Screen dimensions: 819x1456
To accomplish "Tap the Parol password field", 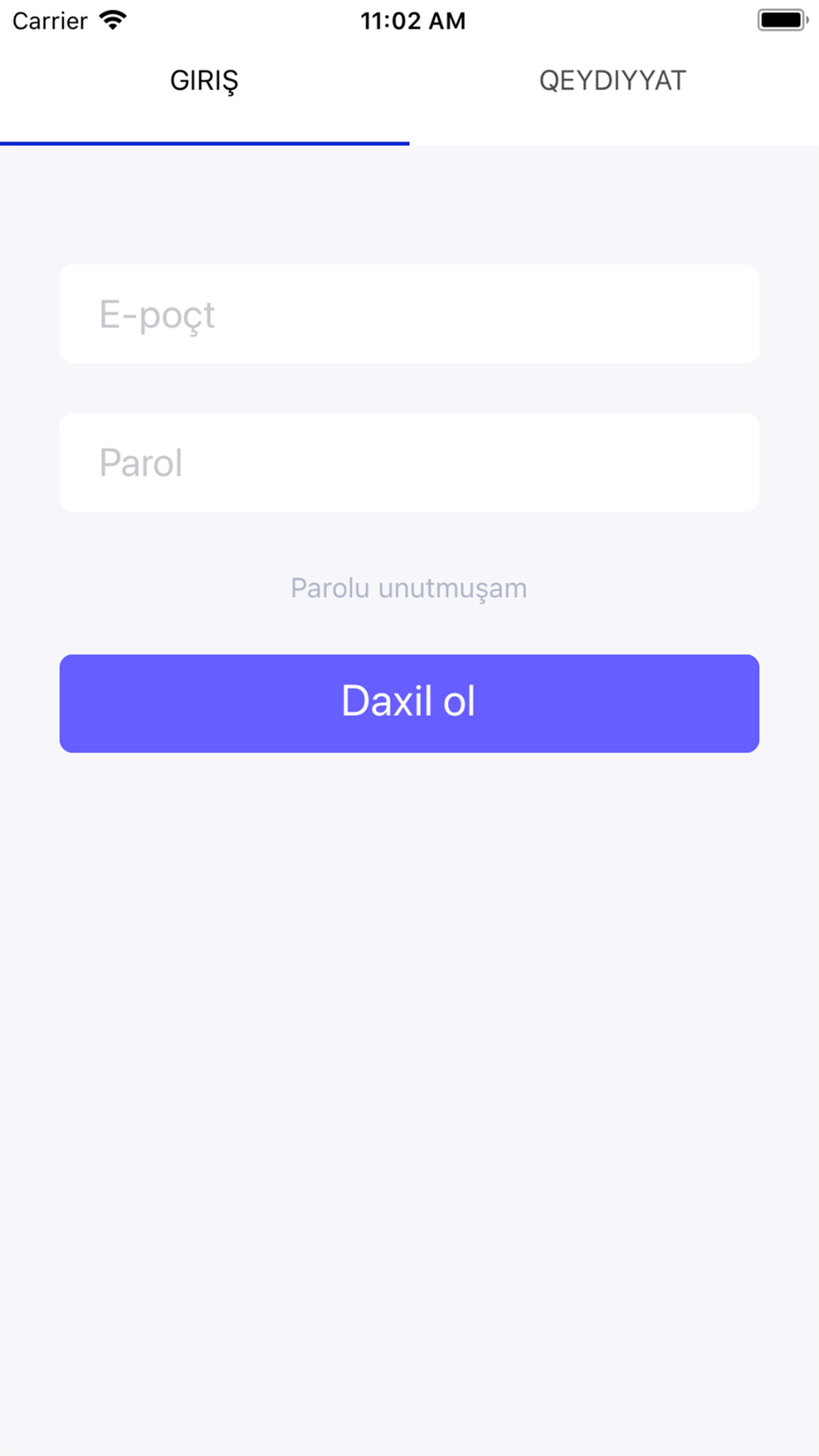I will pos(409,462).
